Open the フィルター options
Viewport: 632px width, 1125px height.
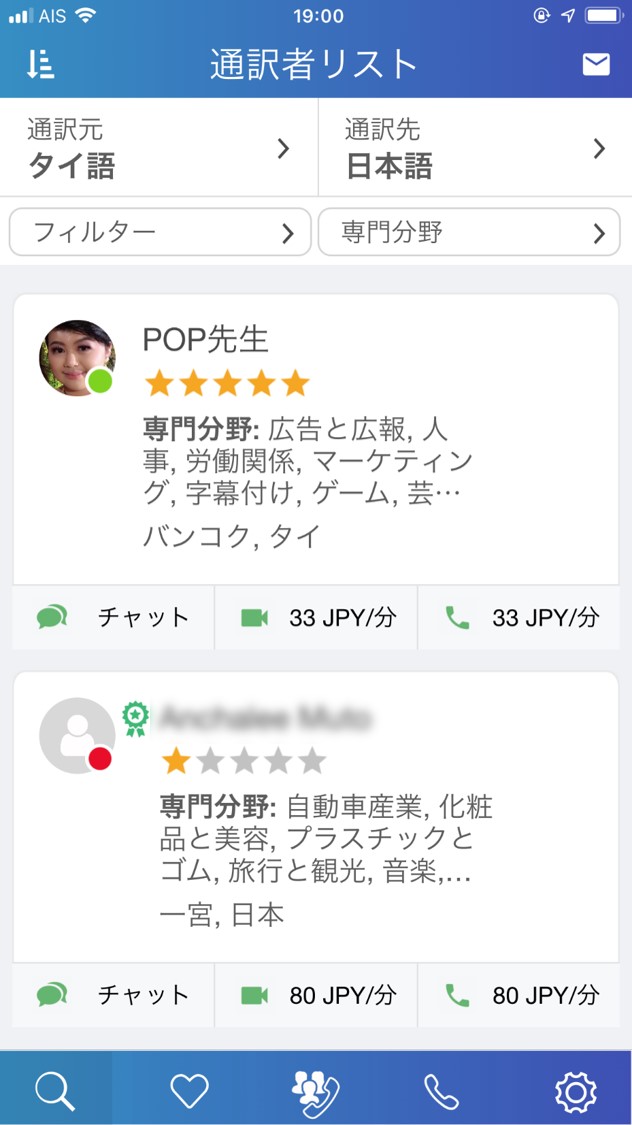[x=160, y=233]
